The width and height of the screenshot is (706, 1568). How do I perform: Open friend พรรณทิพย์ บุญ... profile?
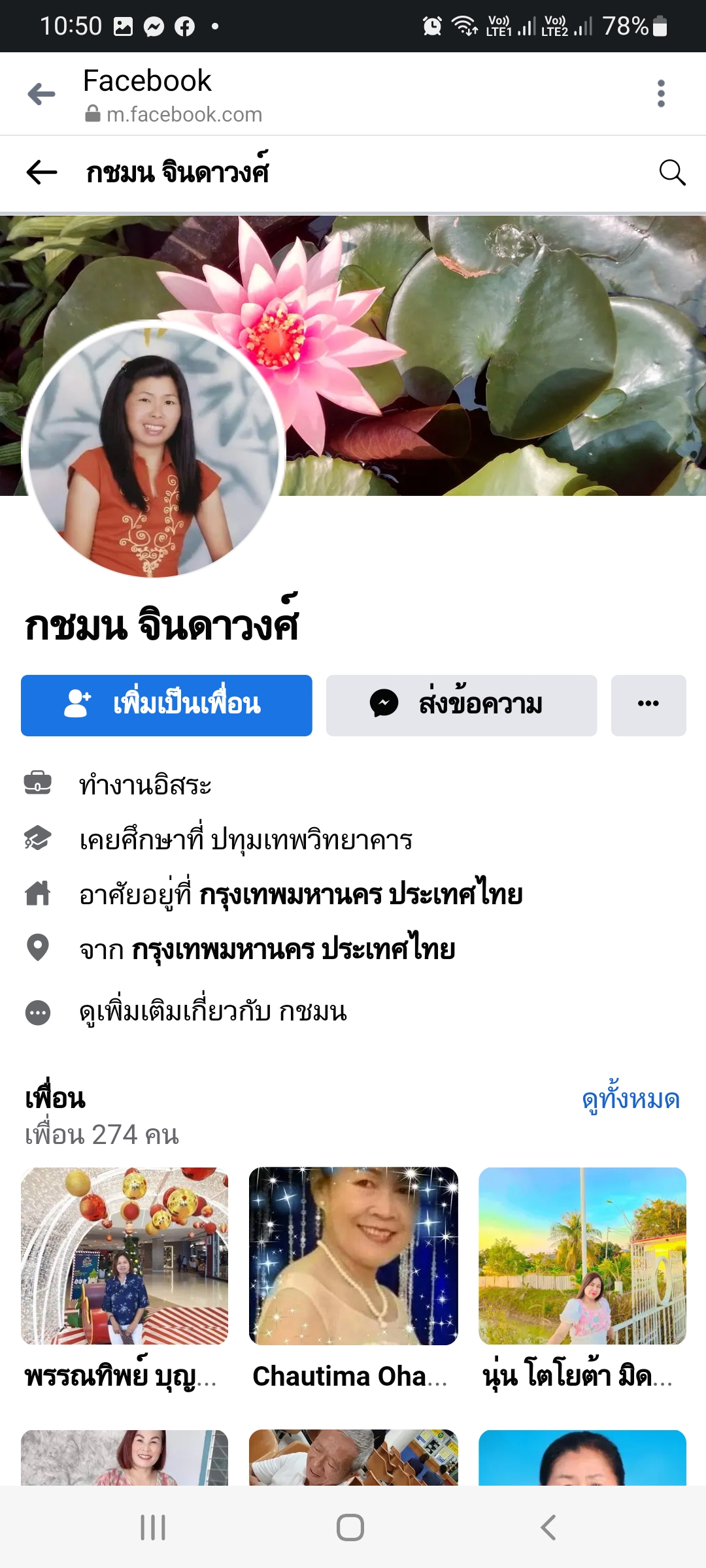124,1256
